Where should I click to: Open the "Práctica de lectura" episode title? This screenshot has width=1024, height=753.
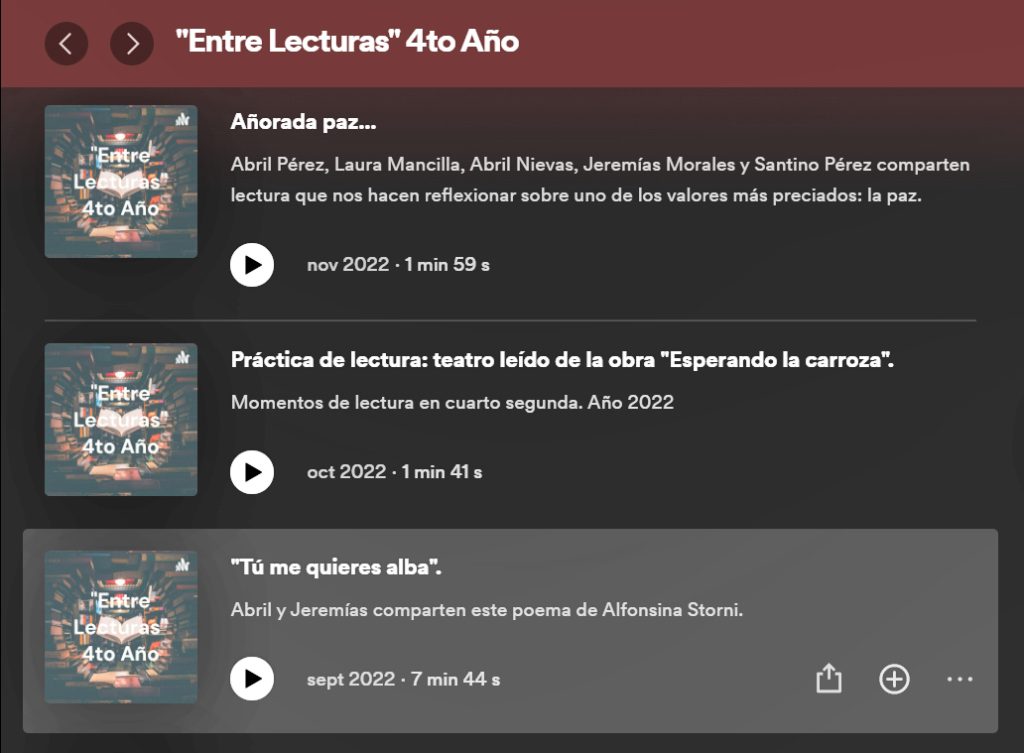pyautogui.click(x=561, y=360)
